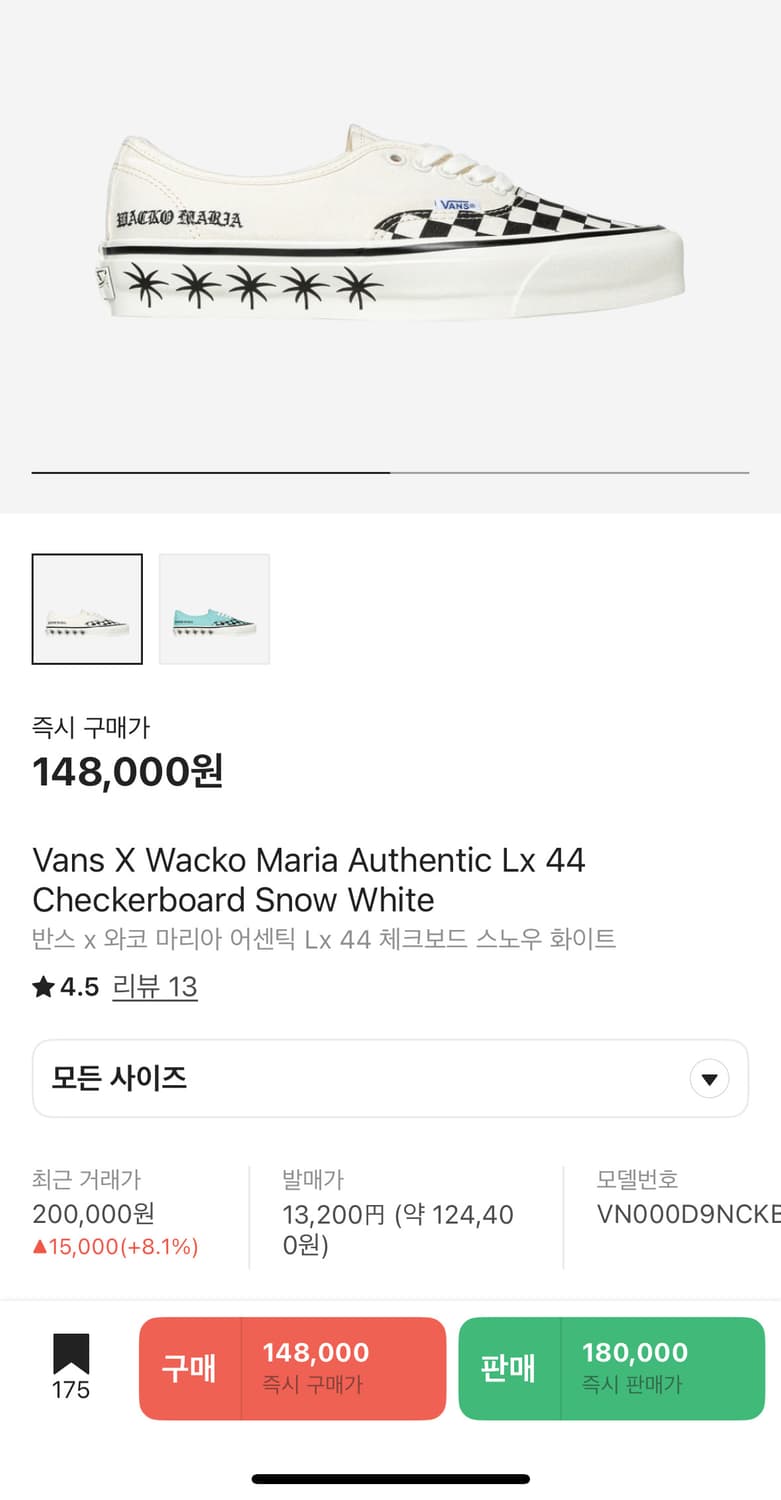Screen dimensions: 781x1500
Task: Tap the star rating icon
Action: click(44, 986)
